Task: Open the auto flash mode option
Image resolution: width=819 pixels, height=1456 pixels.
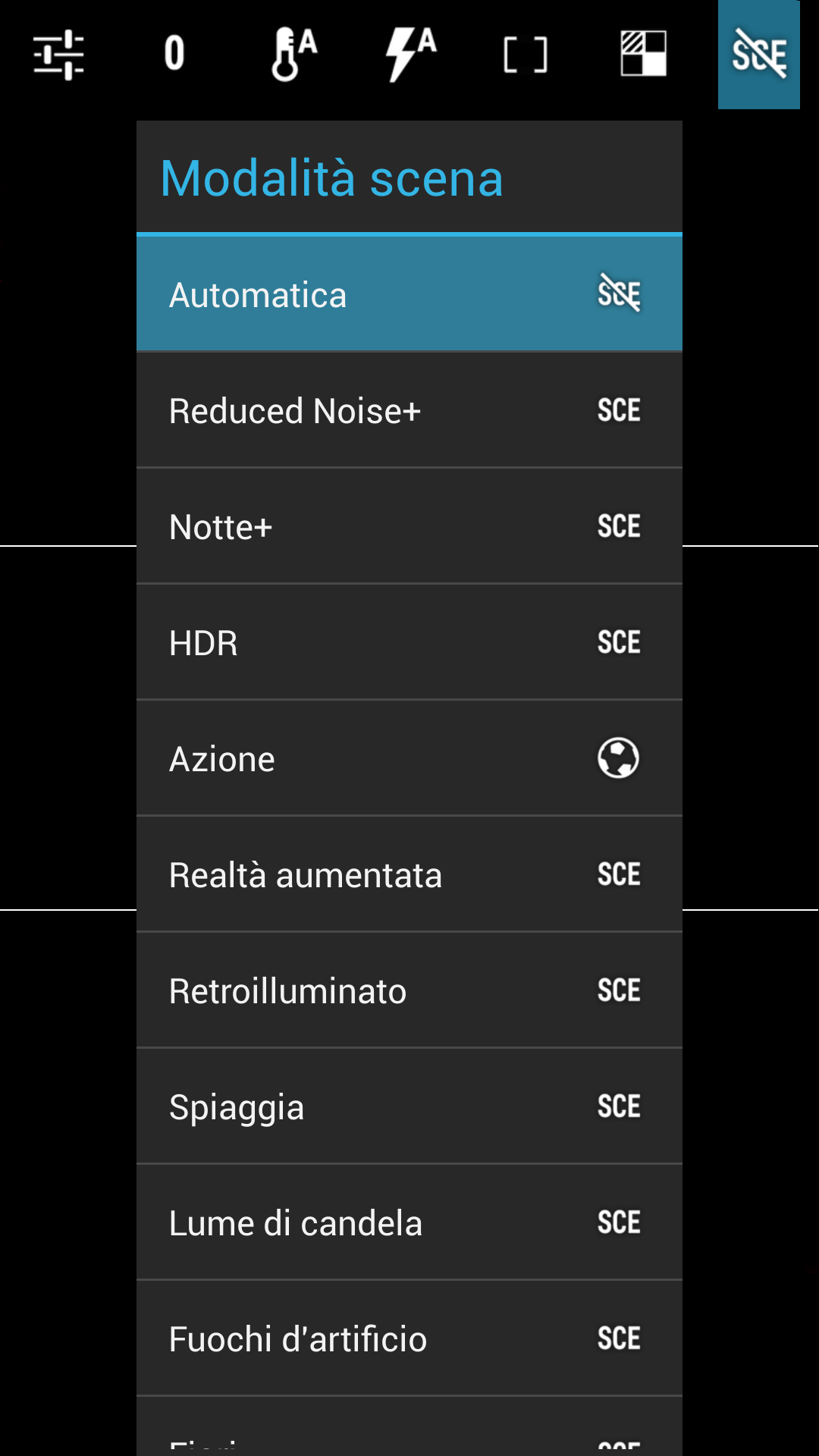Action: (x=409, y=55)
